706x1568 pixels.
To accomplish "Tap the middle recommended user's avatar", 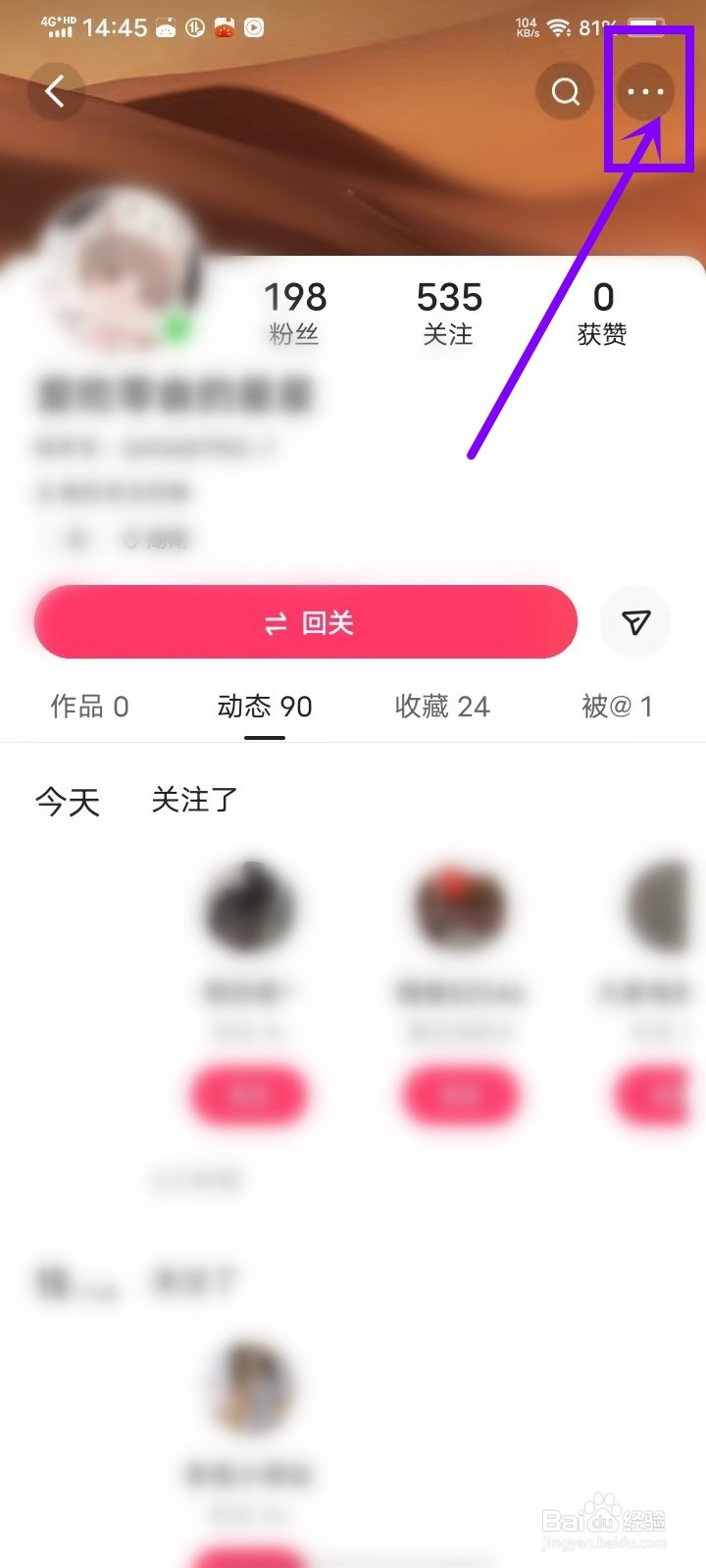I will pyautogui.click(x=461, y=906).
